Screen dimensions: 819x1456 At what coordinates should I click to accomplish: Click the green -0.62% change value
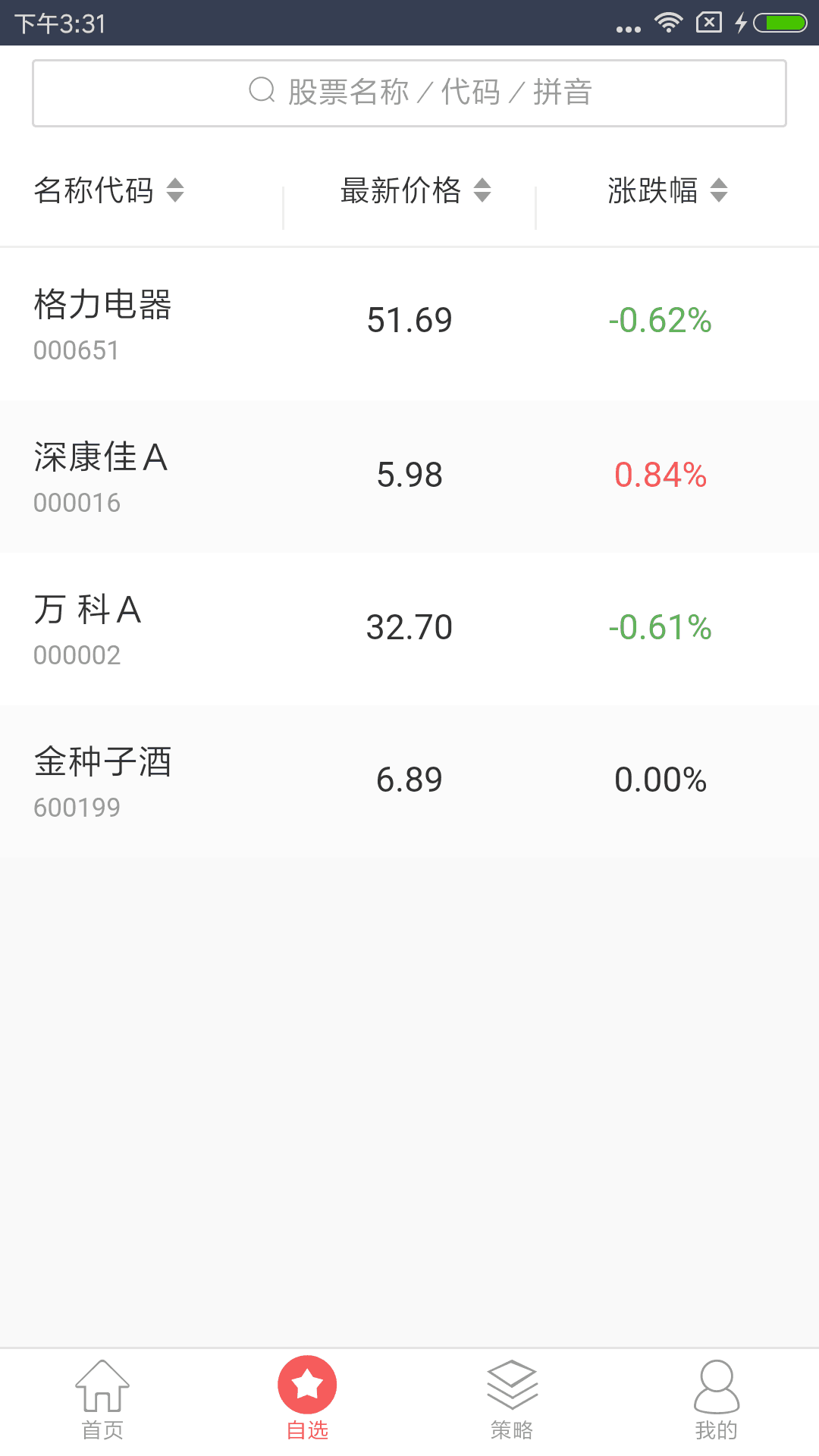point(661,321)
